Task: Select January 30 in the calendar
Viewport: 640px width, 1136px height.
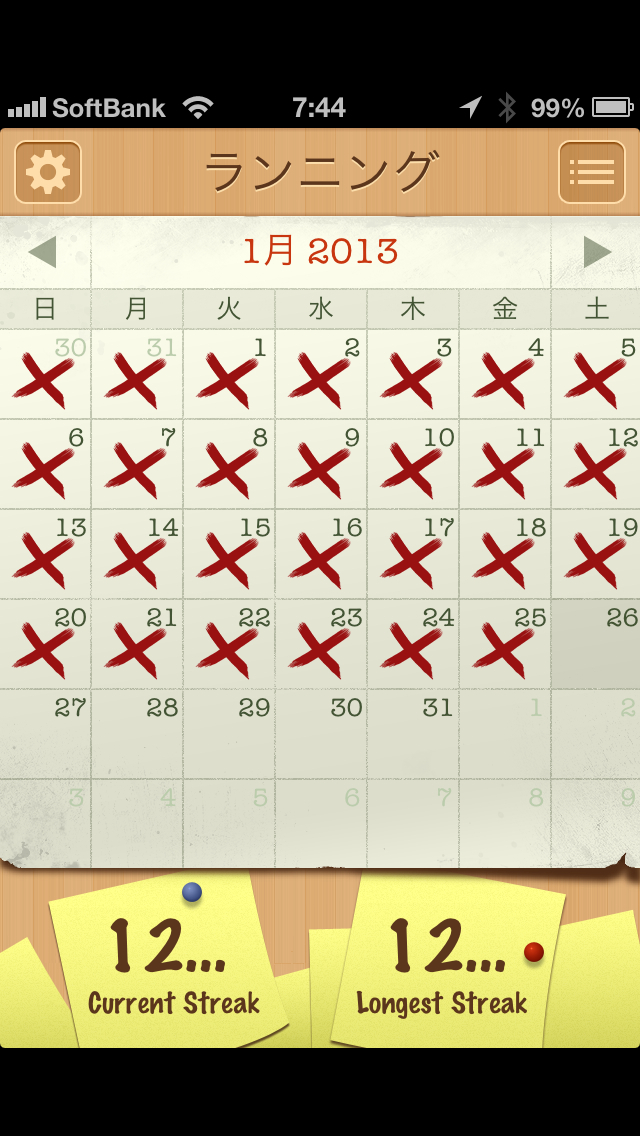Action: coord(321,735)
